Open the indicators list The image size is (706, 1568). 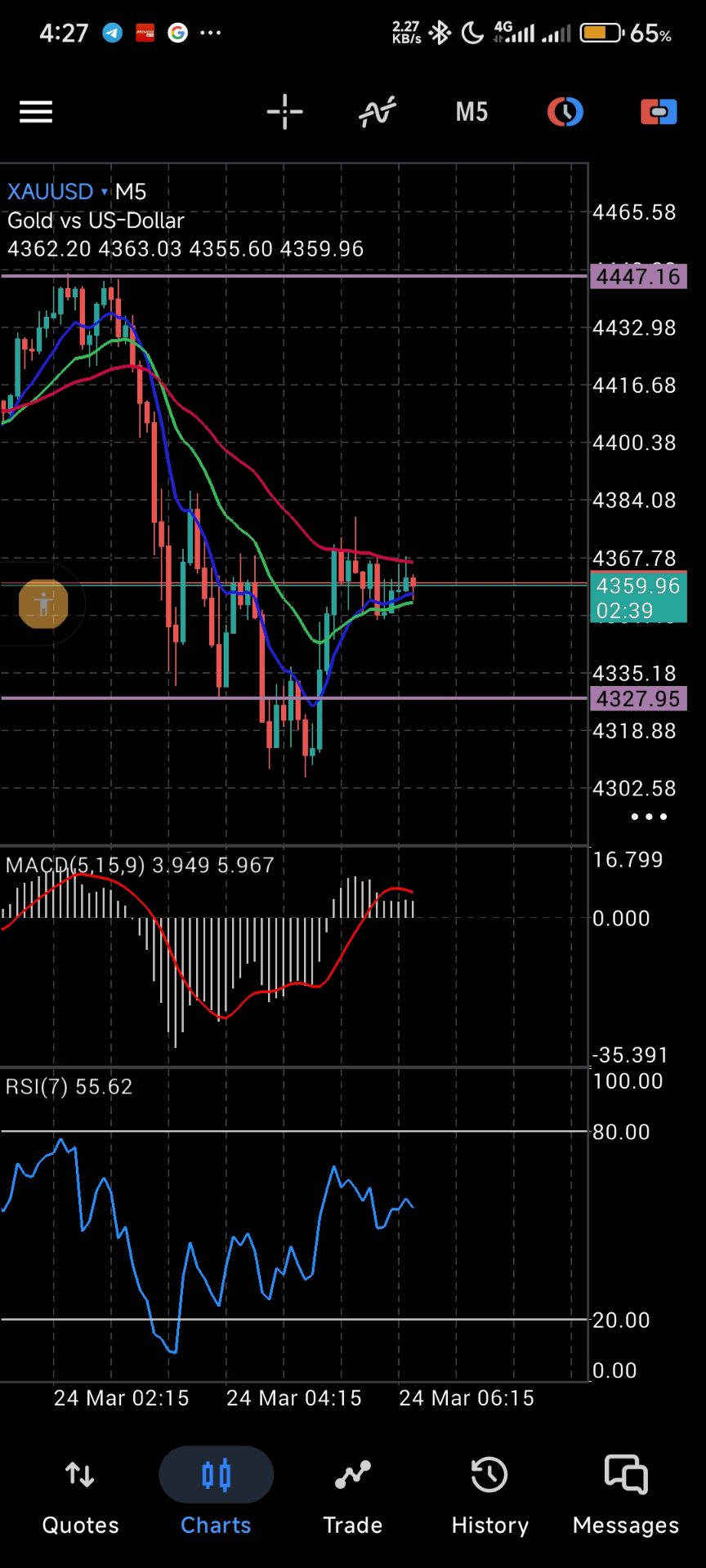[x=378, y=112]
